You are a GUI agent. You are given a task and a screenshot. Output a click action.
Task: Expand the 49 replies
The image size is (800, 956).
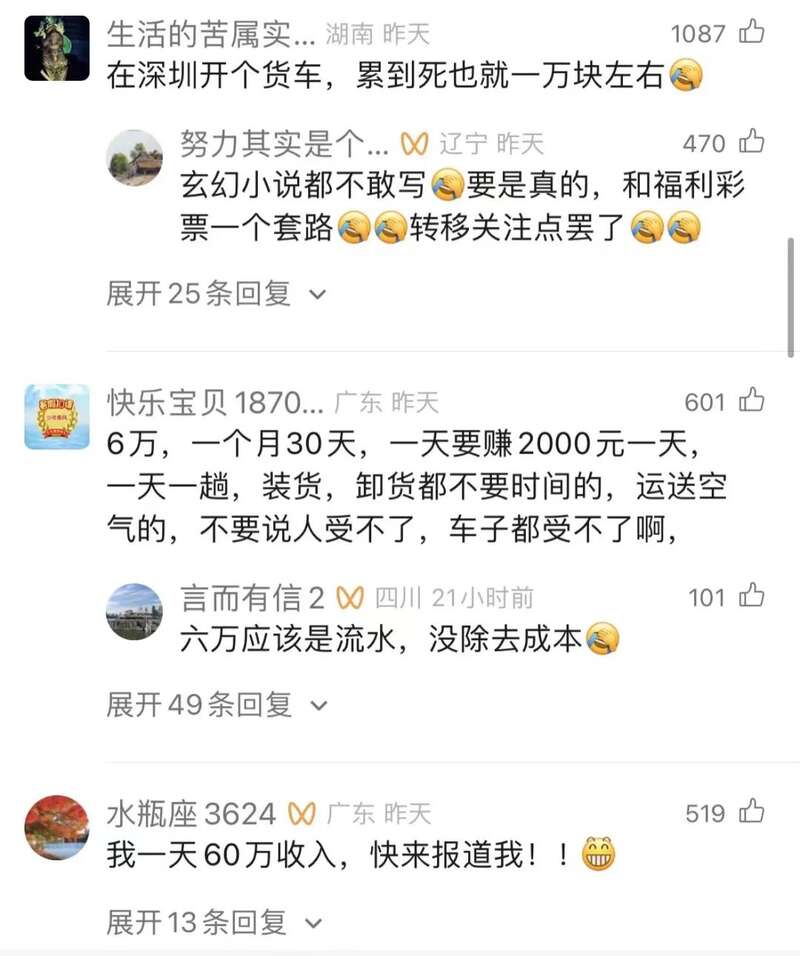pyautogui.click(x=217, y=705)
